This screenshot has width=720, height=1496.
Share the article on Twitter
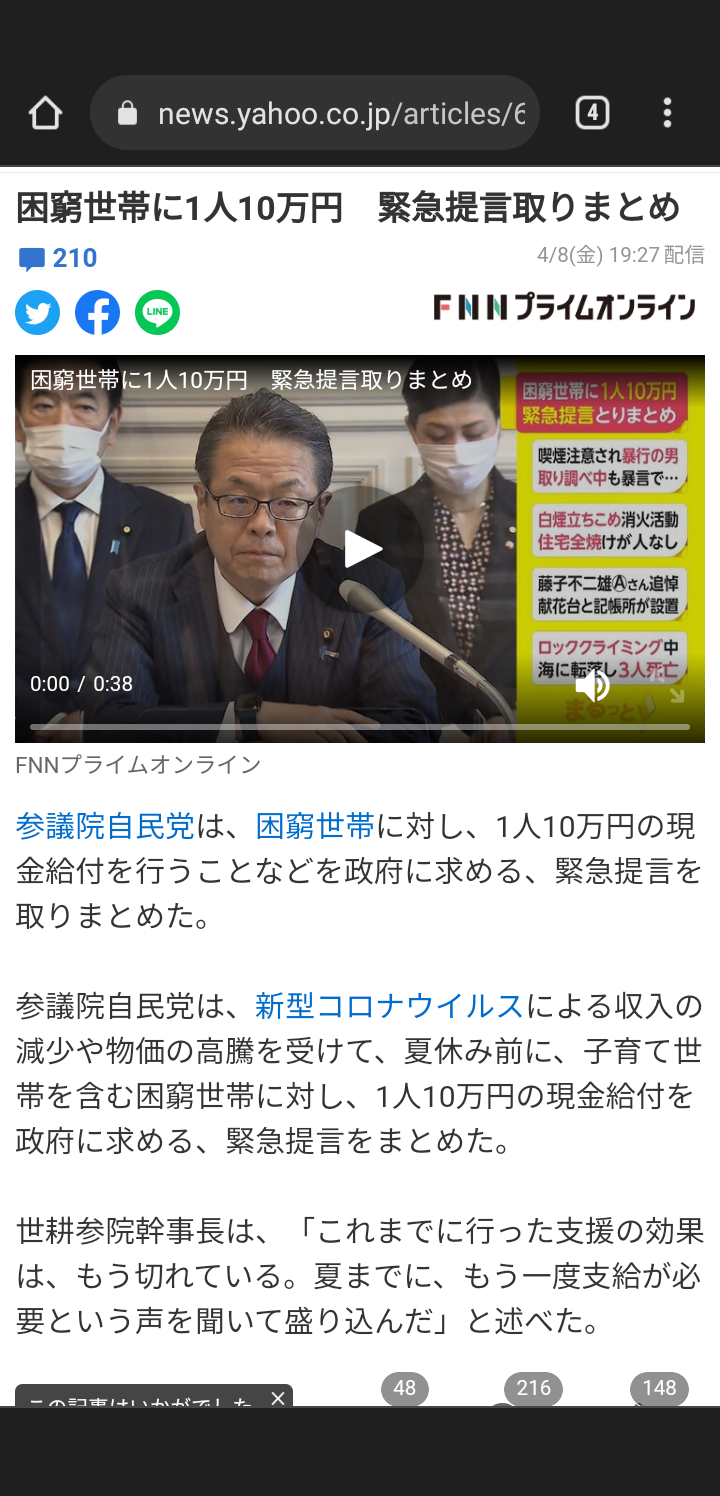(38, 313)
